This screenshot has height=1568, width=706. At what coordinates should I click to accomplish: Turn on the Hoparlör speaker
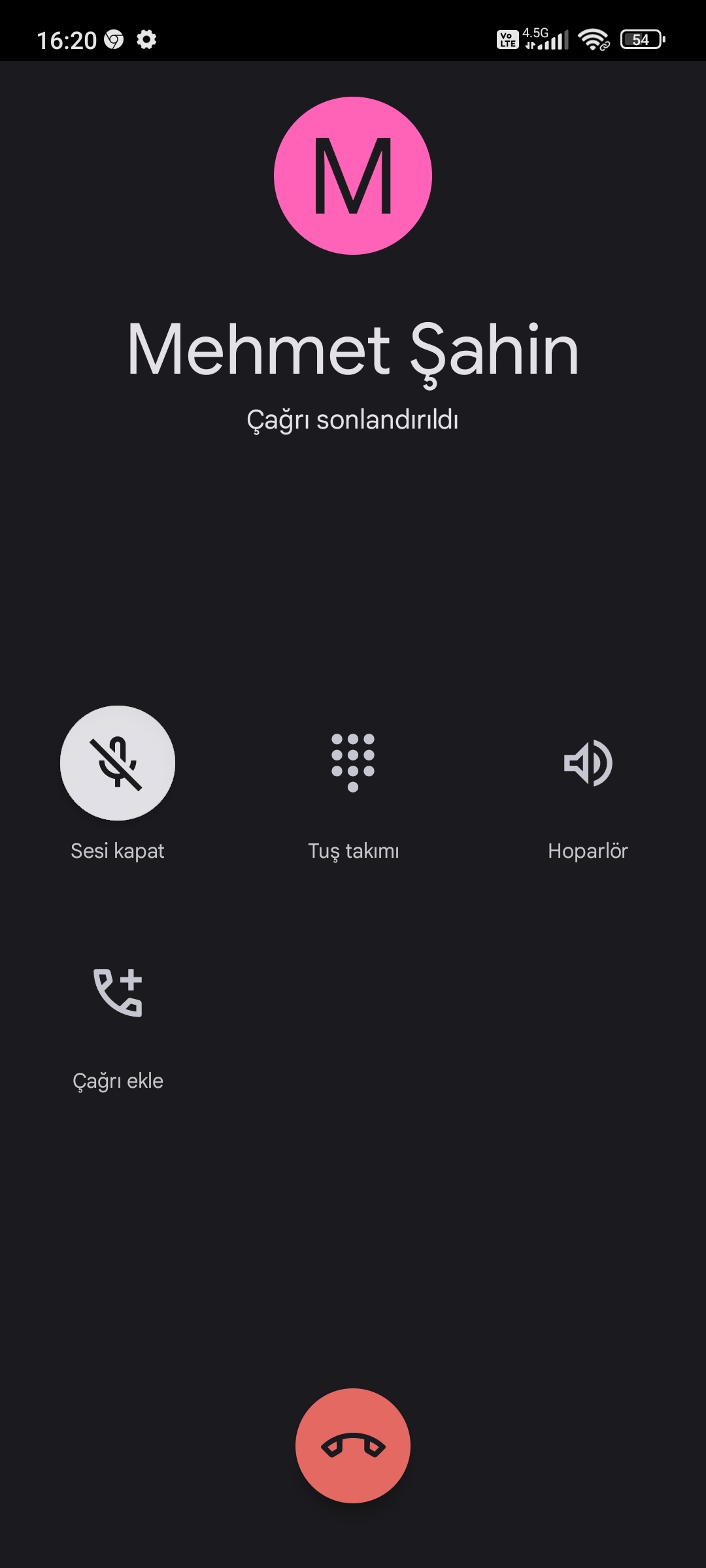click(x=588, y=763)
